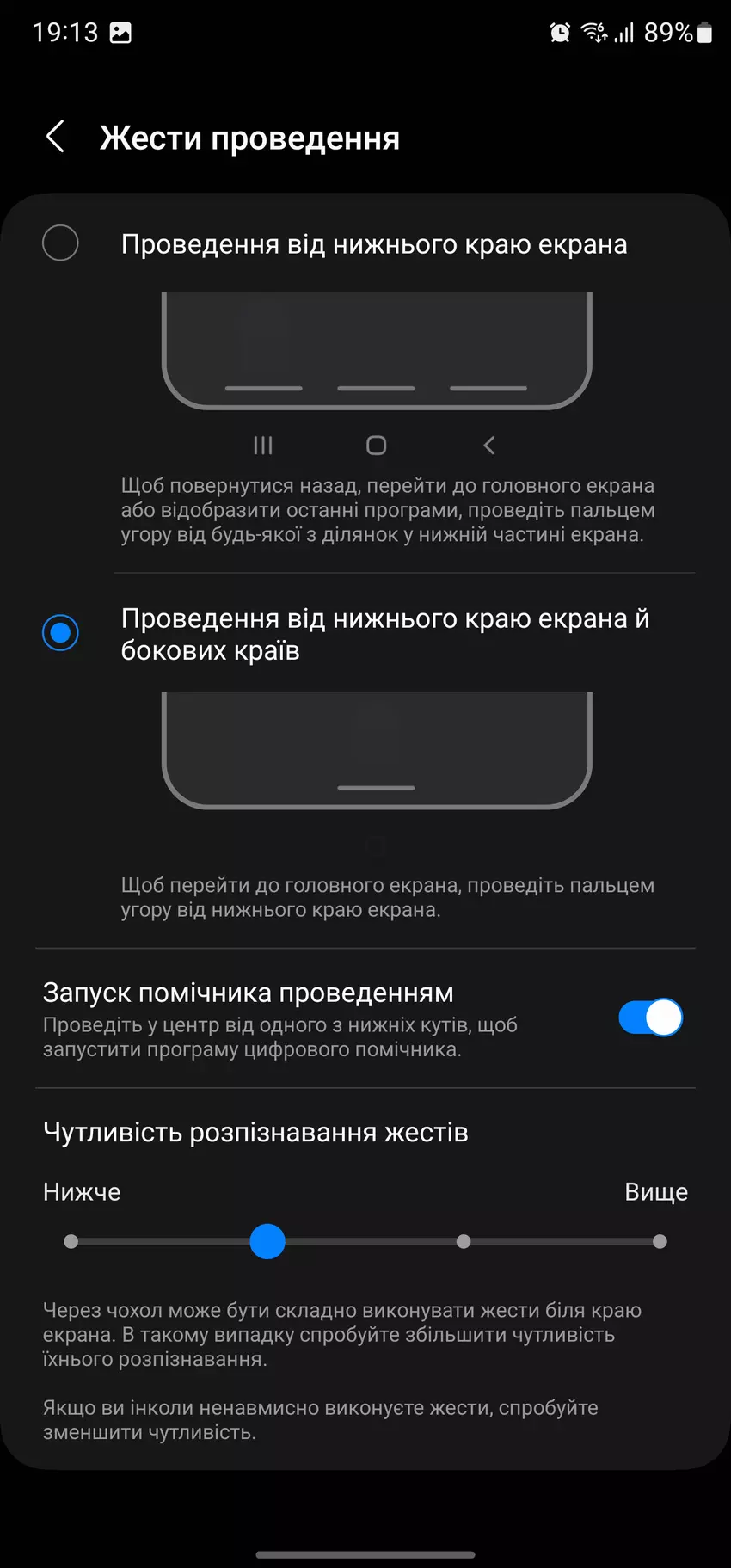This screenshot has height=1568, width=731.
Task: Set gesture sensitivity to highest point
Action: click(x=660, y=1241)
